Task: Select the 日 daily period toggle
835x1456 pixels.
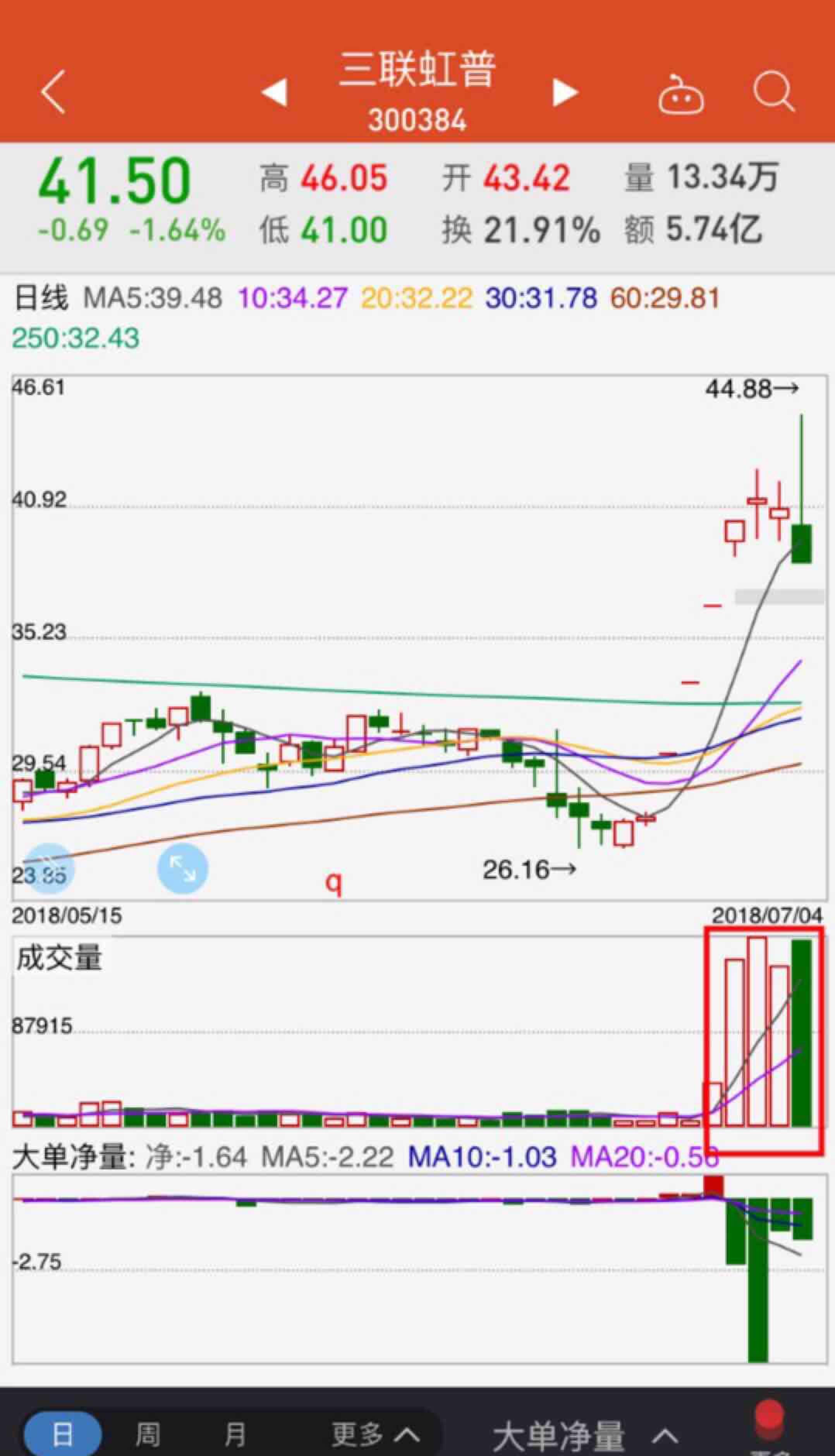Action: pyautogui.click(x=62, y=1431)
